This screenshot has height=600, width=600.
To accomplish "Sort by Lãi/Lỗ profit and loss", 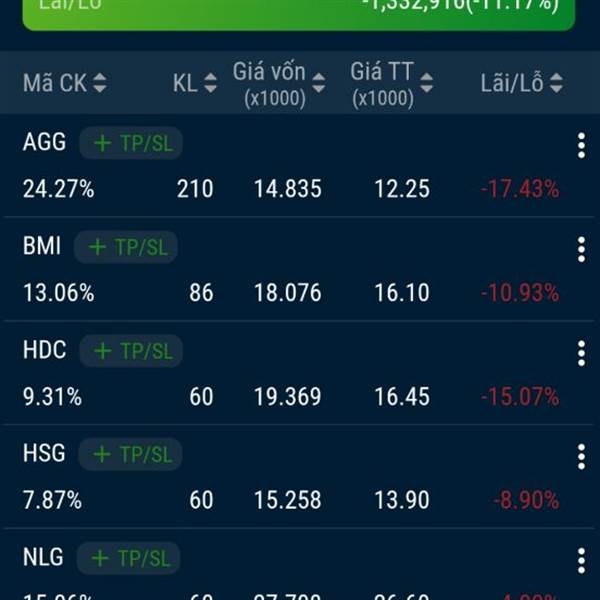I will tap(521, 83).
